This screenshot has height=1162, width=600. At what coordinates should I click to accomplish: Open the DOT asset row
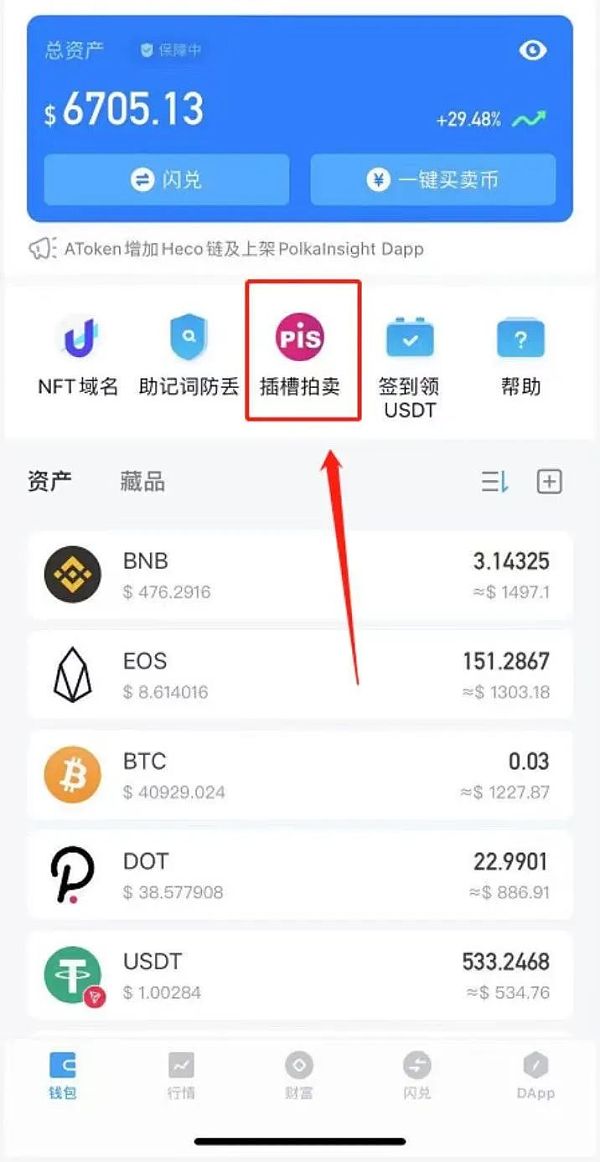[300, 875]
